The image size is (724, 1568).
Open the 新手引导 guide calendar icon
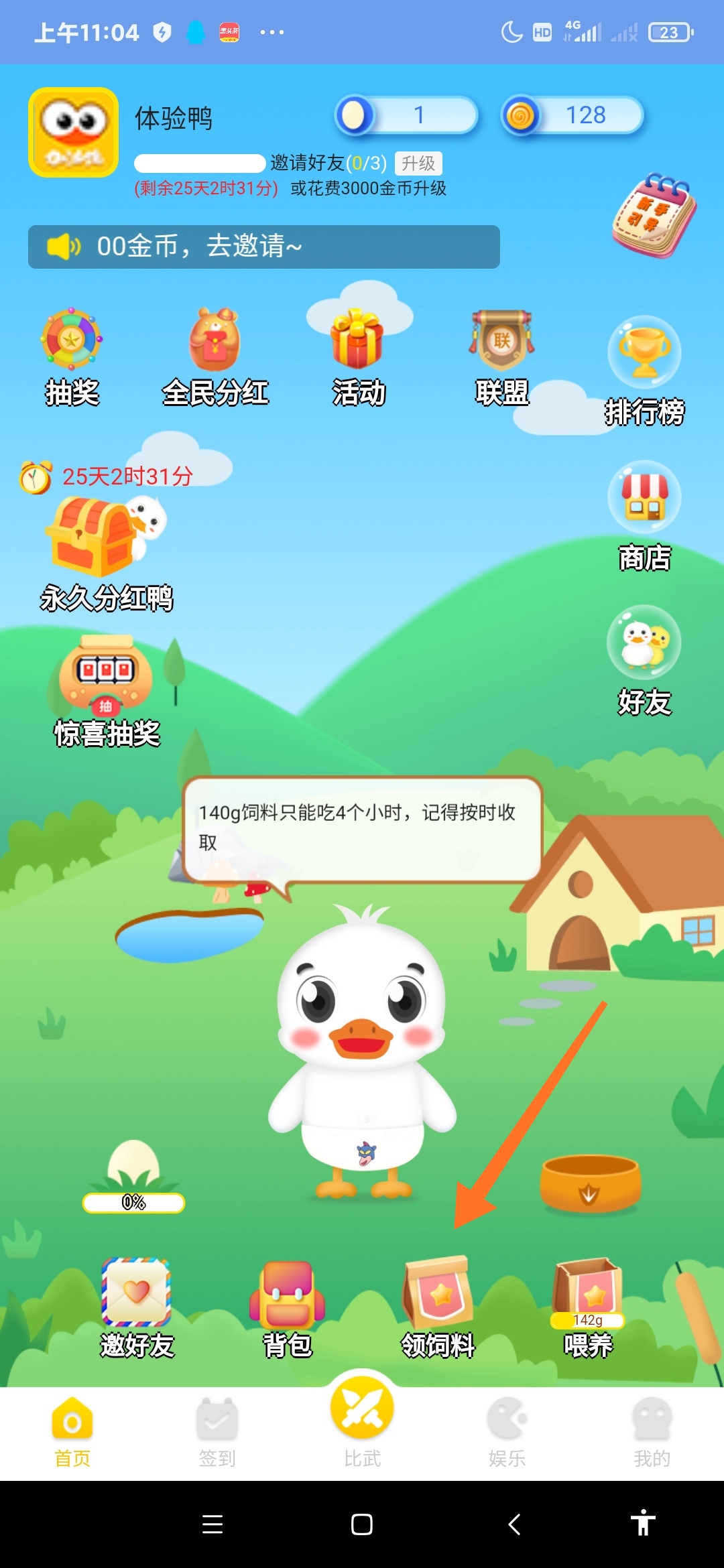click(x=654, y=216)
